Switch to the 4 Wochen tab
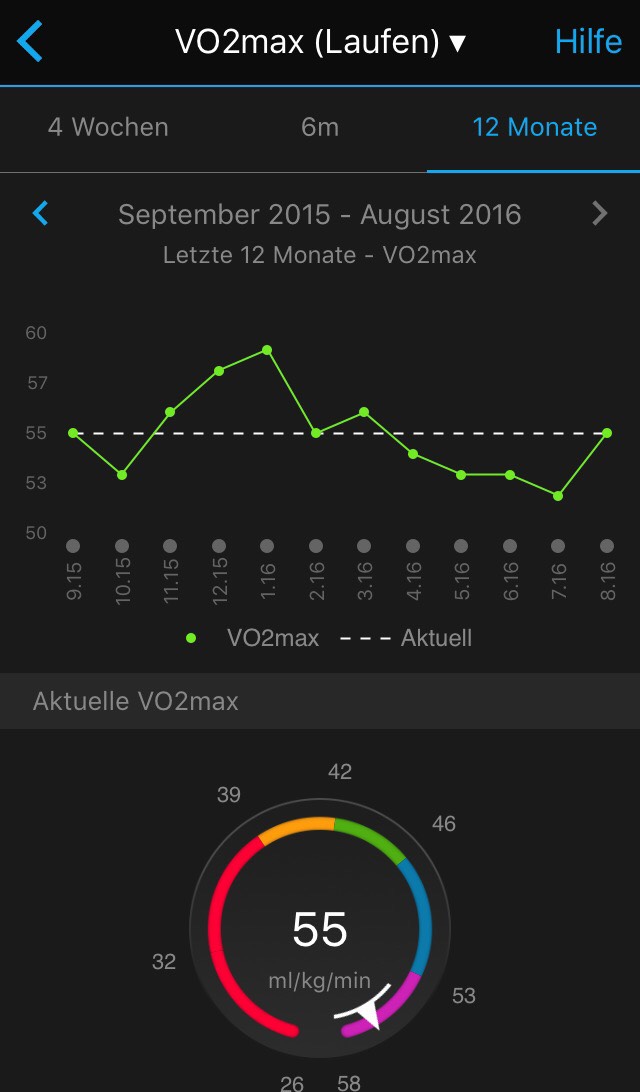 coord(108,128)
